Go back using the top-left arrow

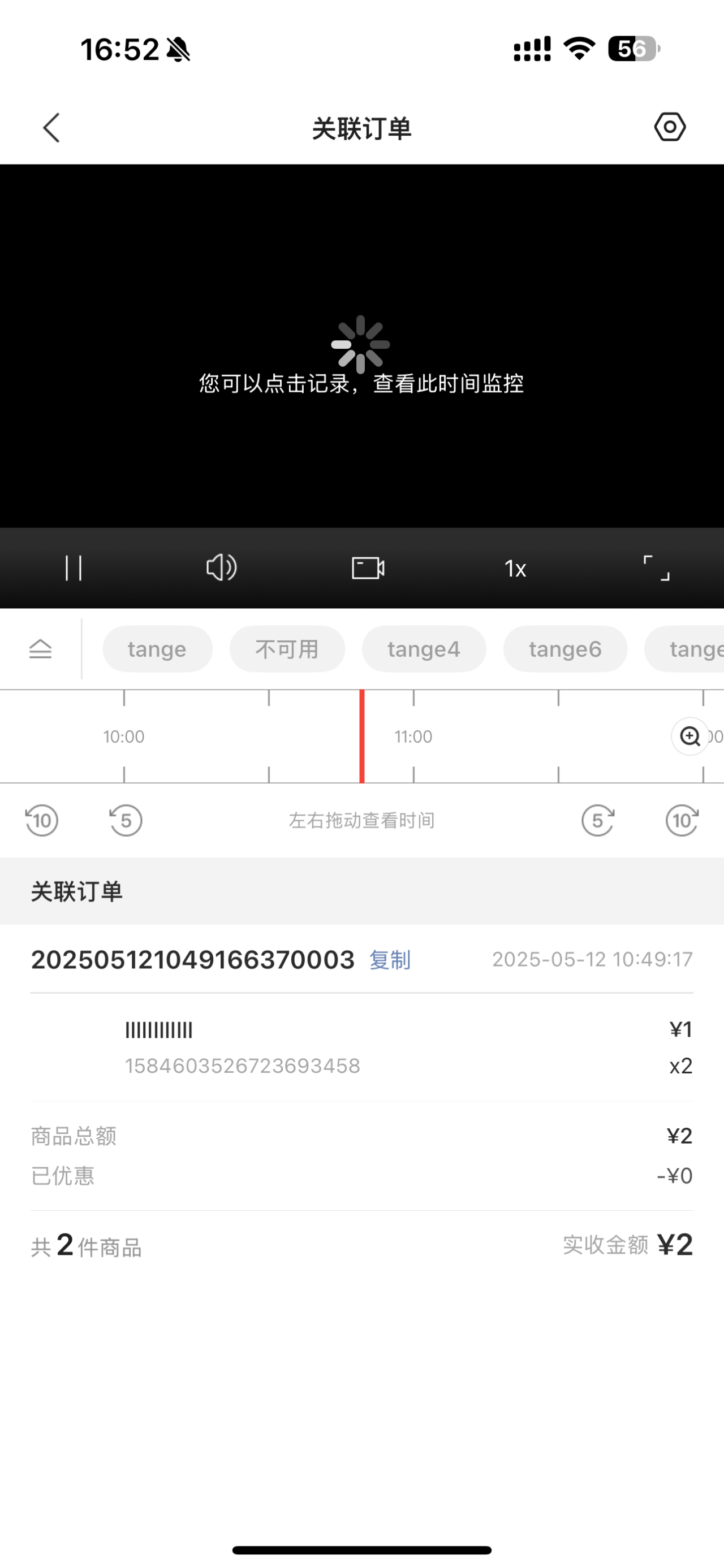52,128
